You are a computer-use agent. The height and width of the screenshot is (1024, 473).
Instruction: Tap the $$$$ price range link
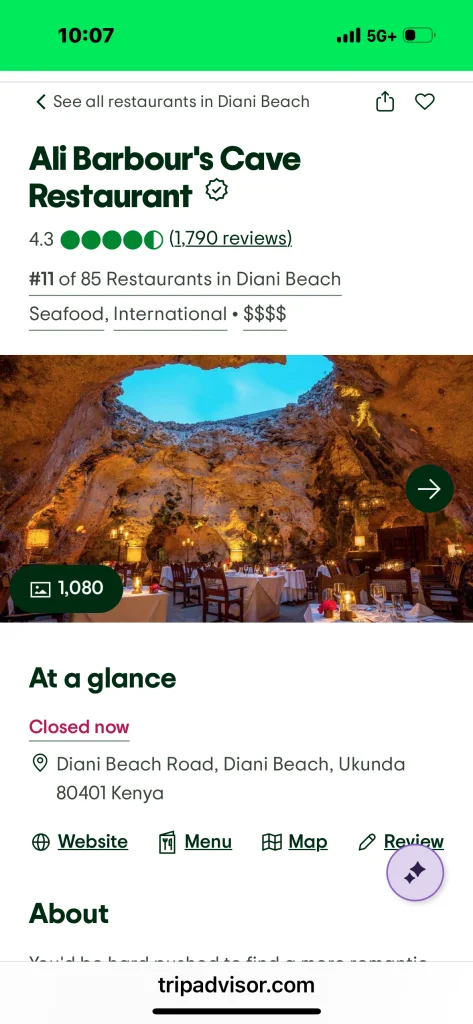(x=265, y=314)
